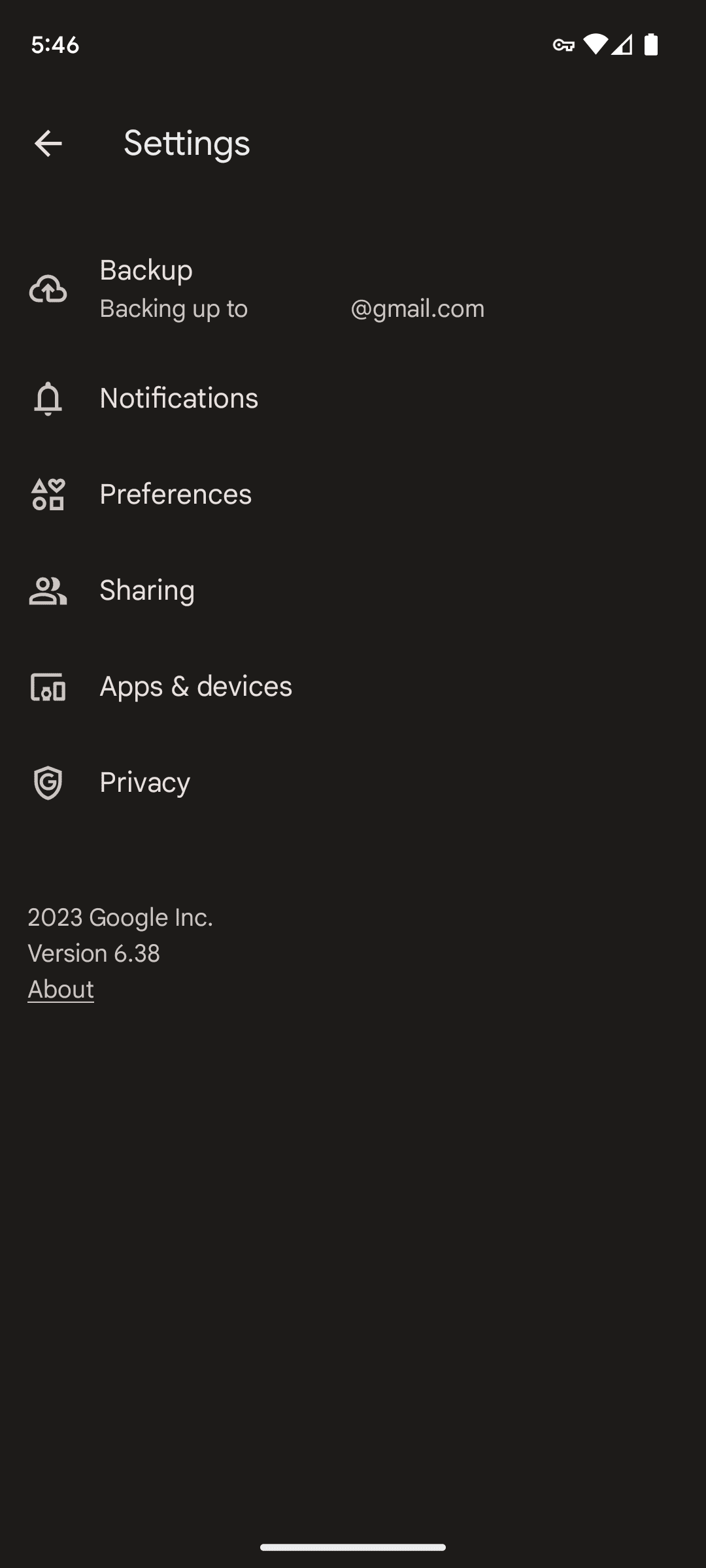Tap the Settings title text

coord(186,144)
